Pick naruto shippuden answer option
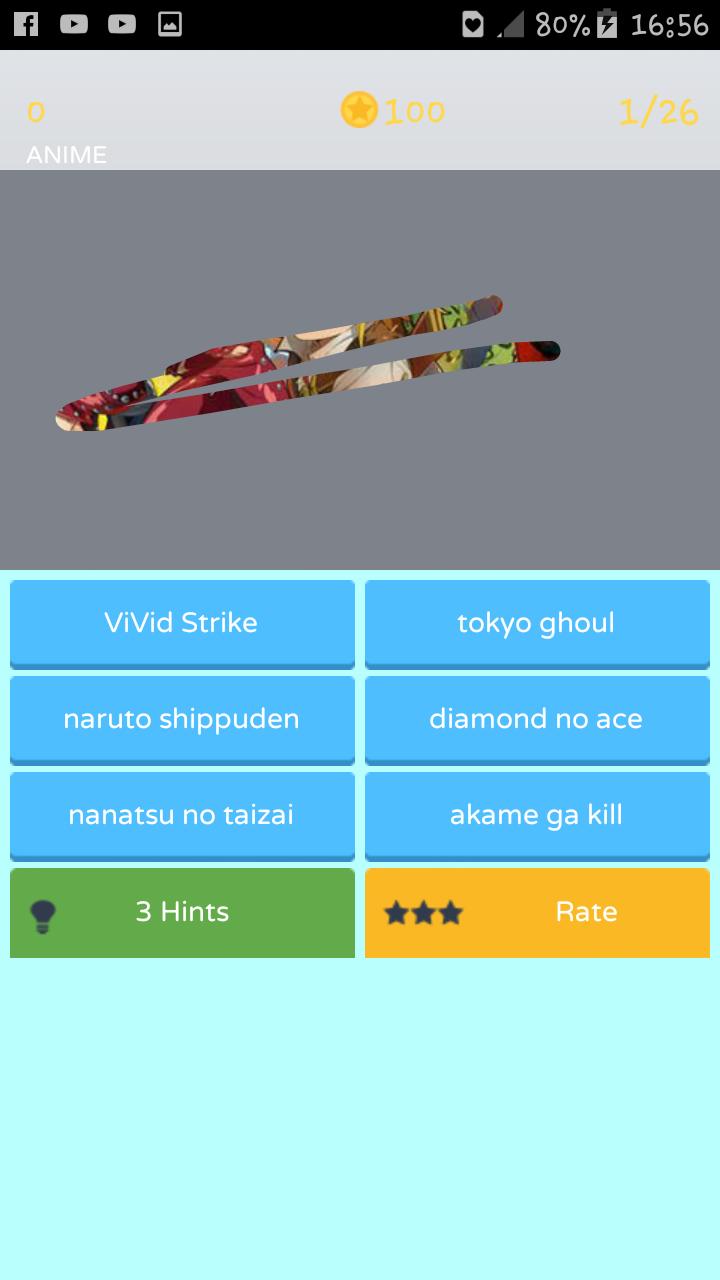Screen dimensions: 720x1280 pyautogui.click(x=182, y=719)
